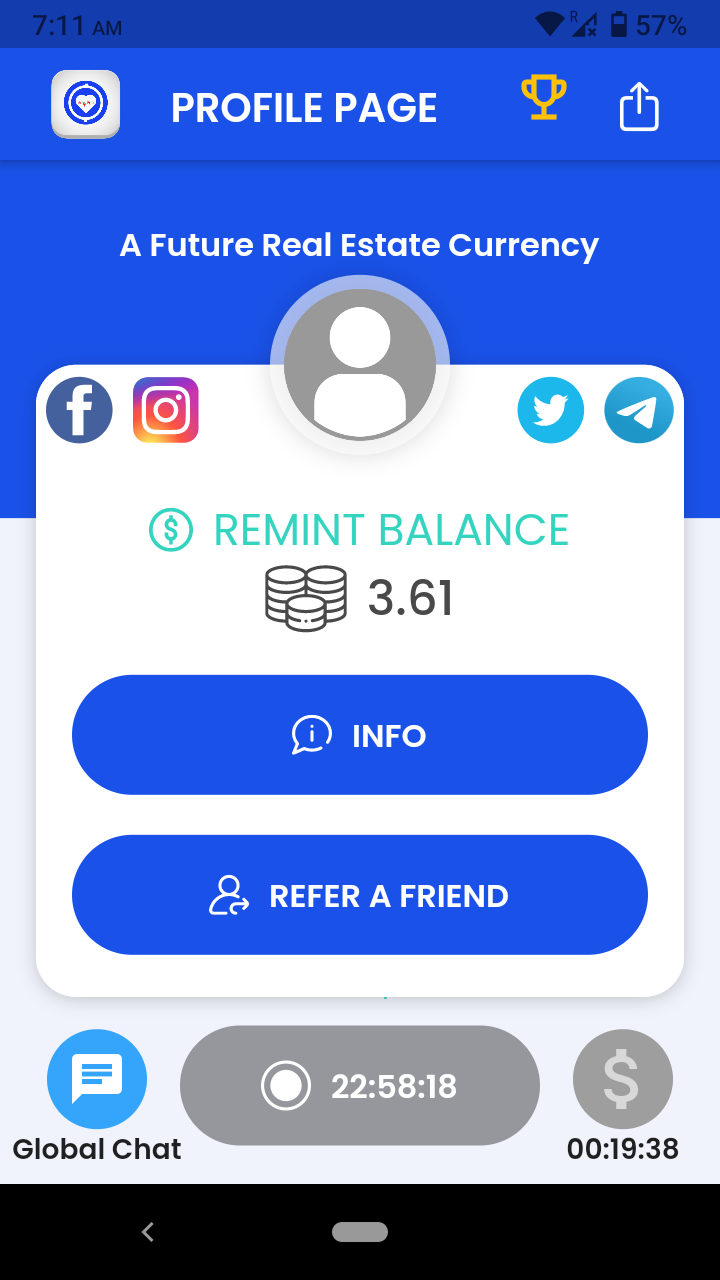This screenshot has height=1280, width=720.
Task: Open the INFO button
Action: tap(360, 735)
